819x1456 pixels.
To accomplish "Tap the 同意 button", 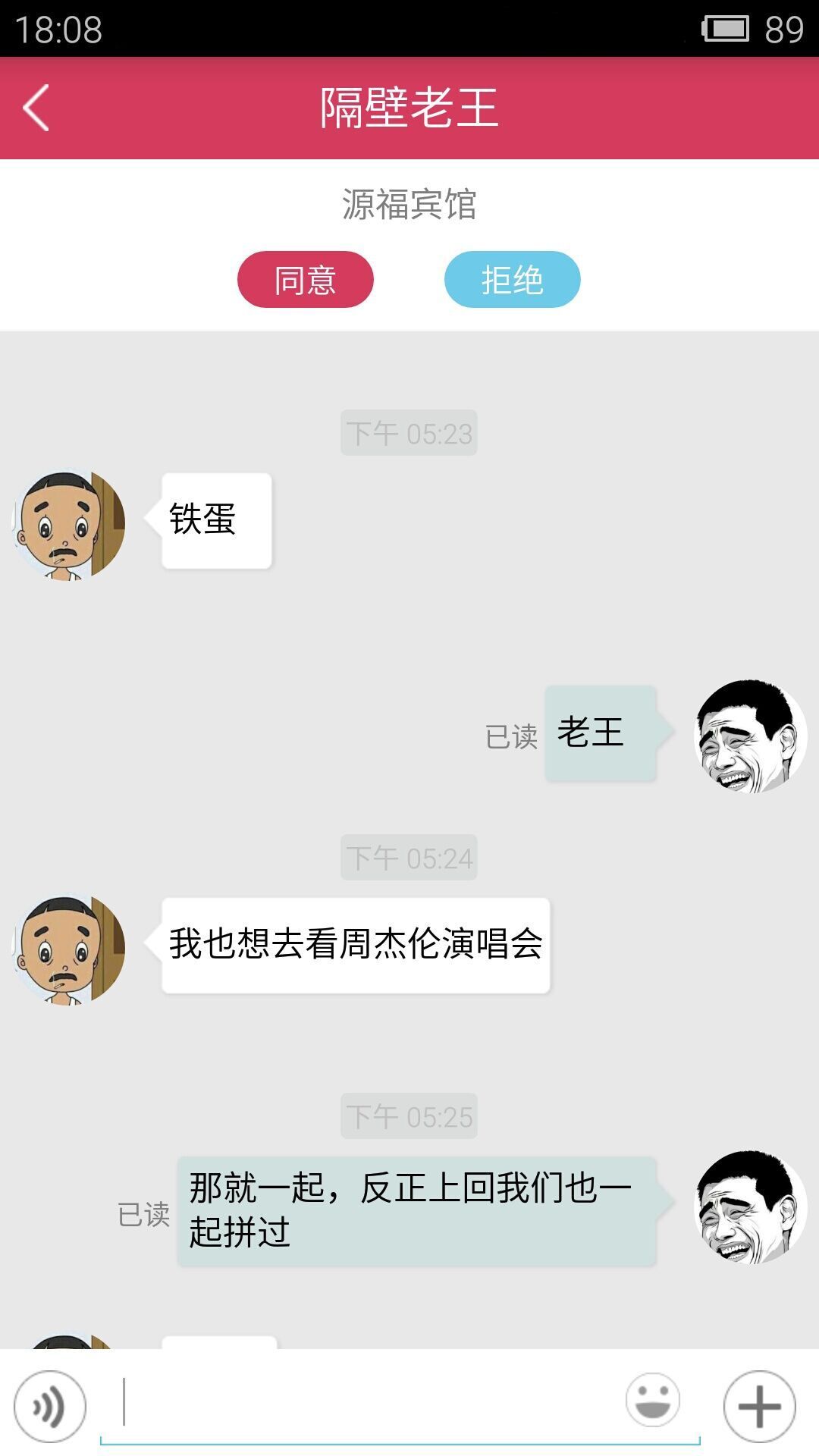I will (306, 280).
